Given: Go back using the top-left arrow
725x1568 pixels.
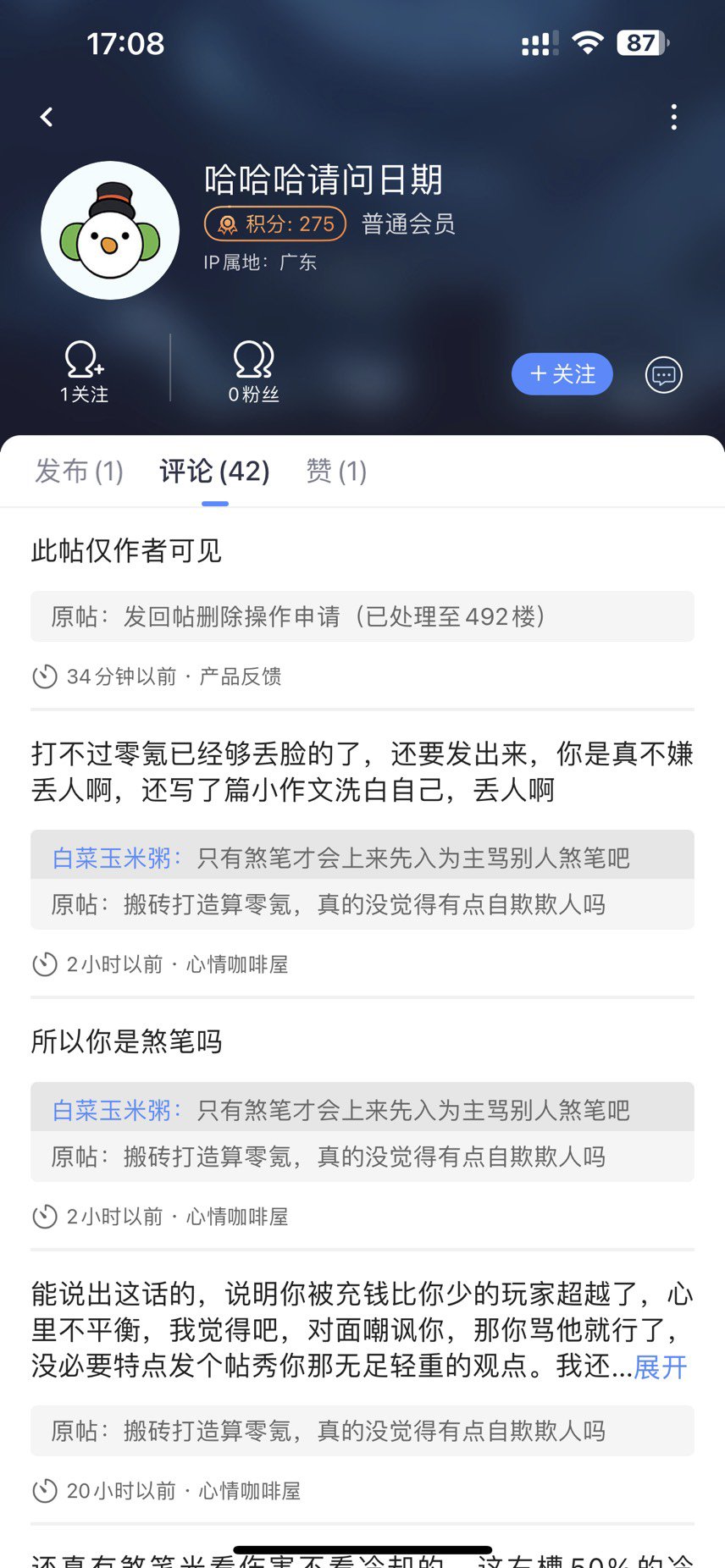Looking at the screenshot, I should coord(47,117).
